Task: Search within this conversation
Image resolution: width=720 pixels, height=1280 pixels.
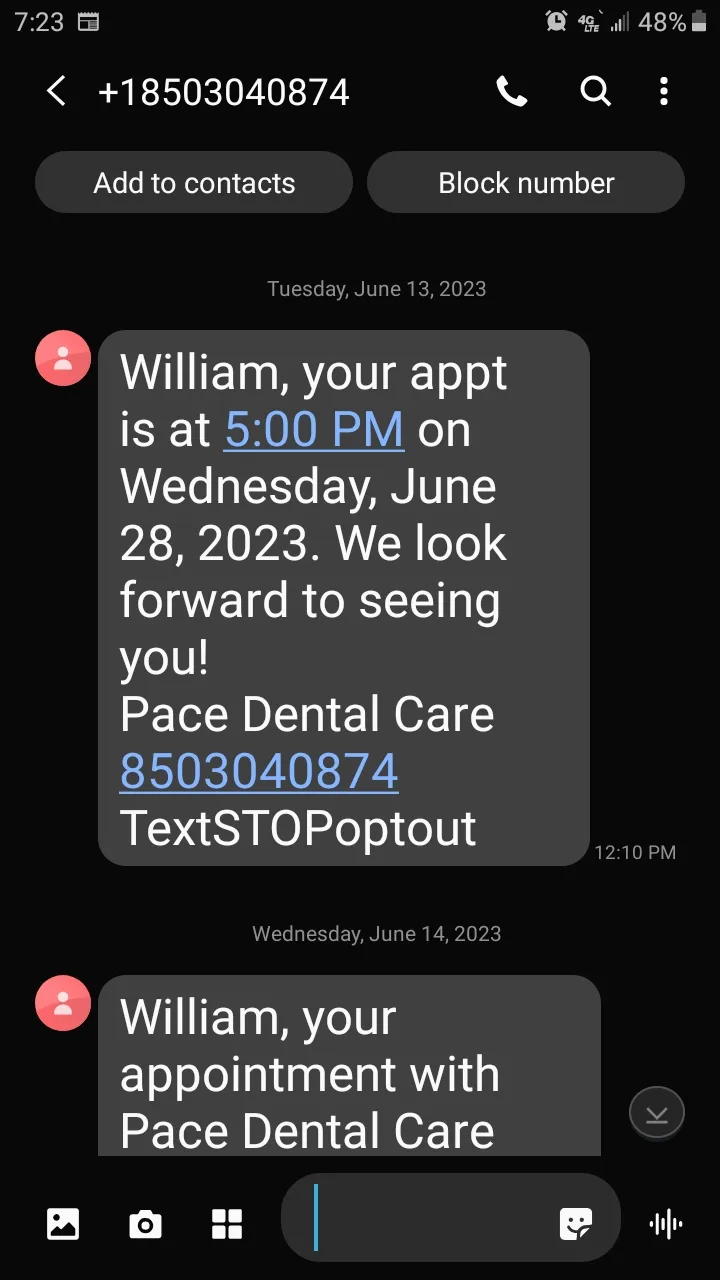Action: pyautogui.click(x=596, y=92)
